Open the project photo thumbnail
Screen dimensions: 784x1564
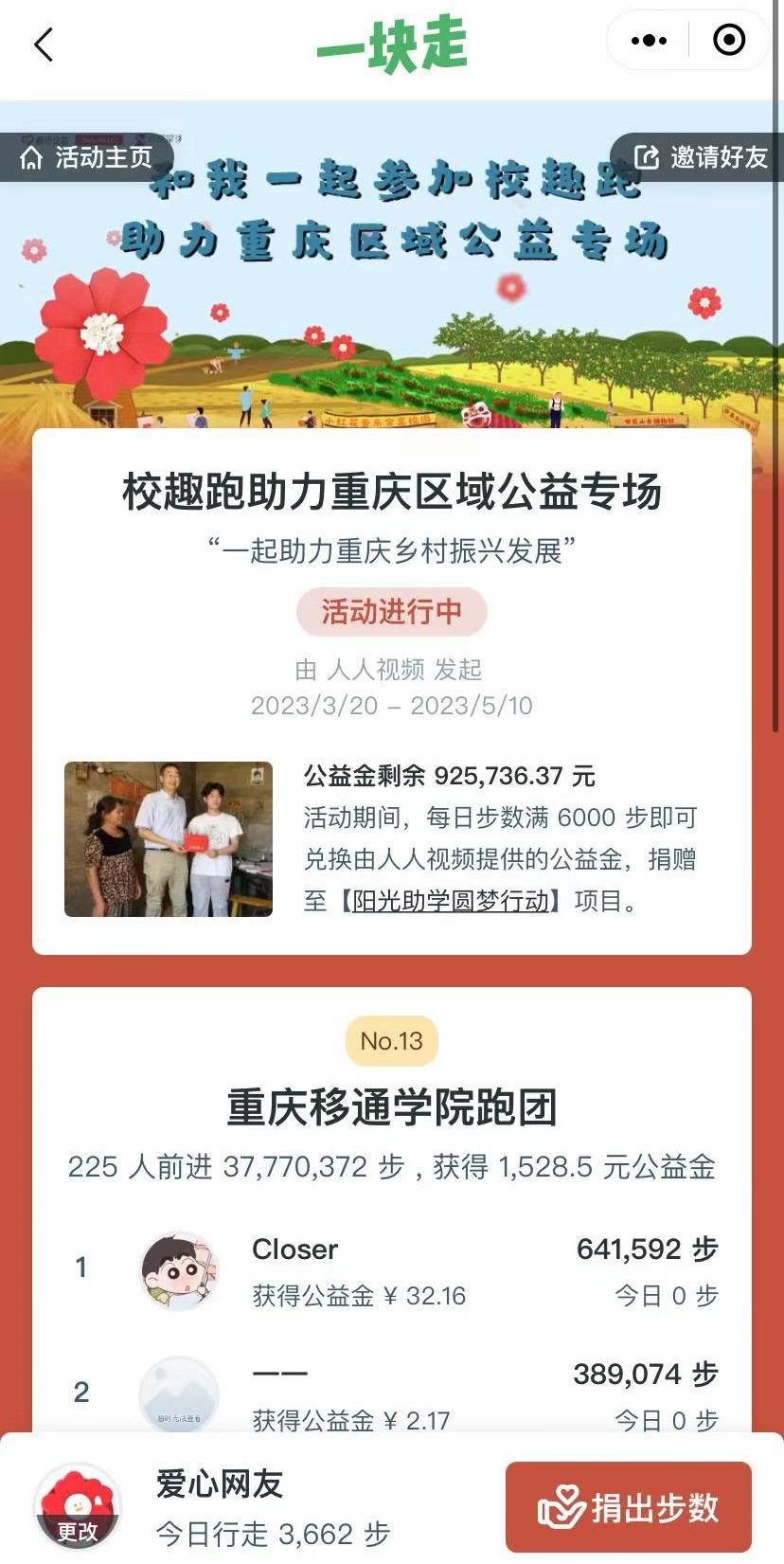(169, 839)
